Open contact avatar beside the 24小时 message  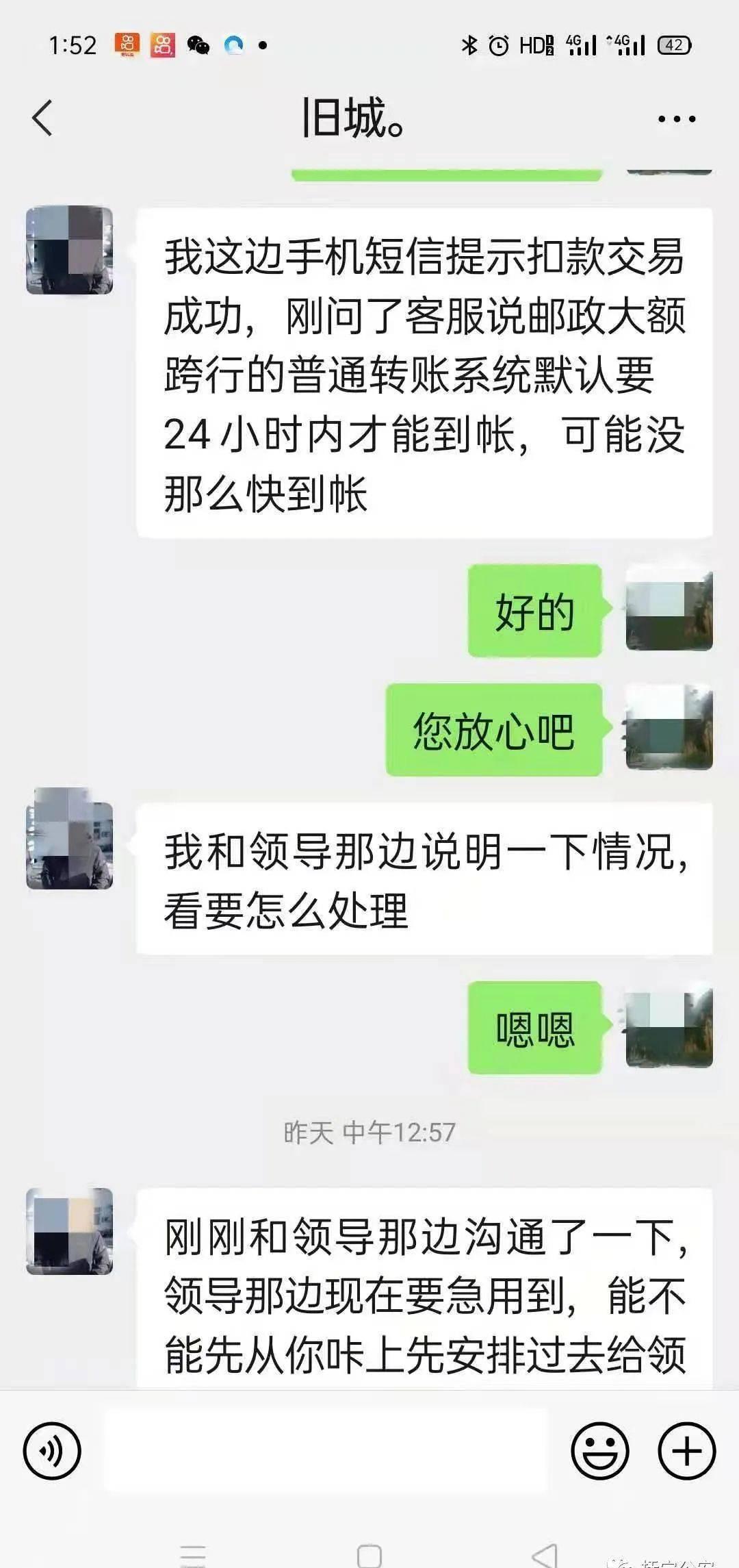click(69, 251)
